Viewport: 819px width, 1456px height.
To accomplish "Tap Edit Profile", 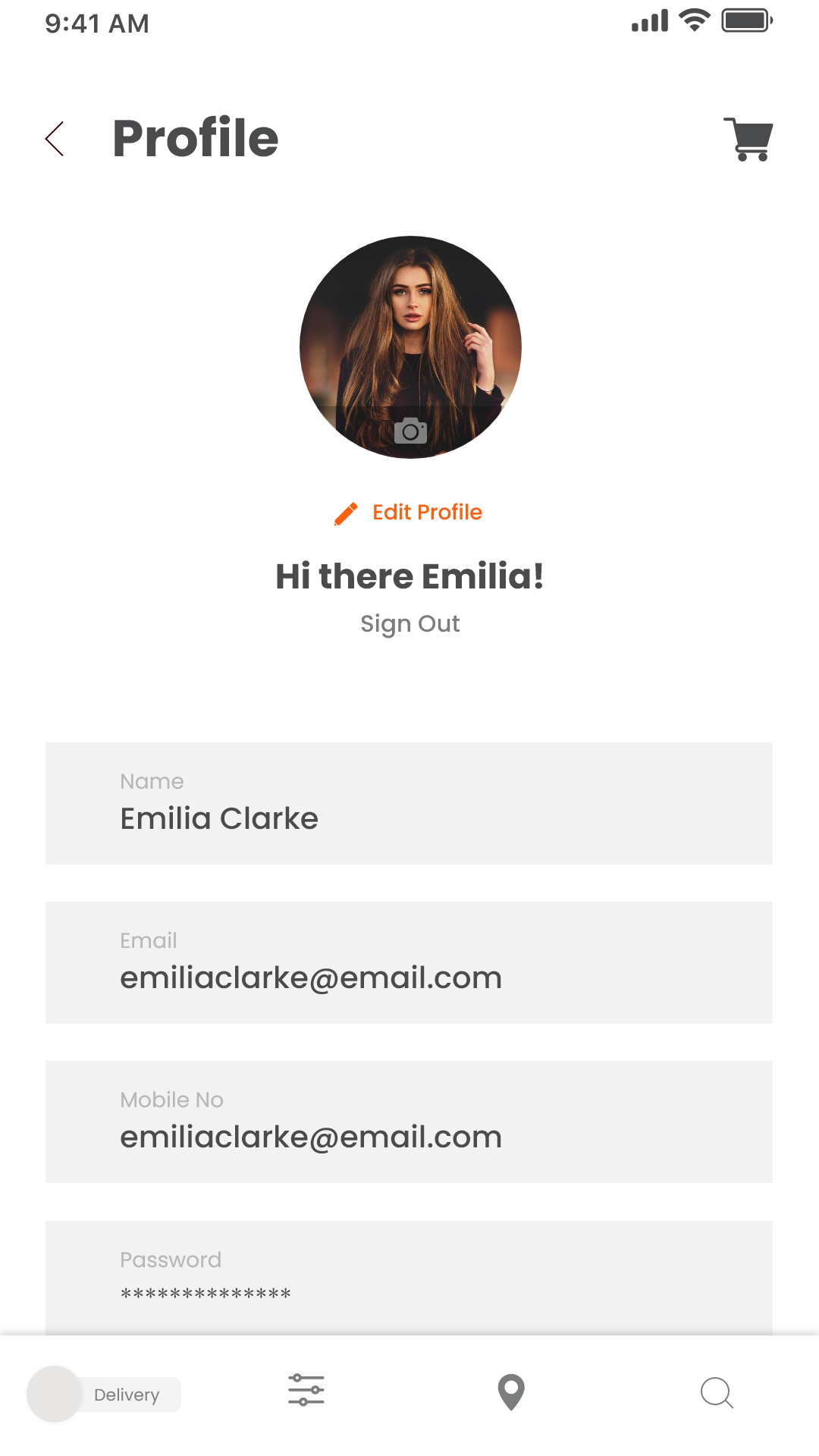I will point(408,513).
